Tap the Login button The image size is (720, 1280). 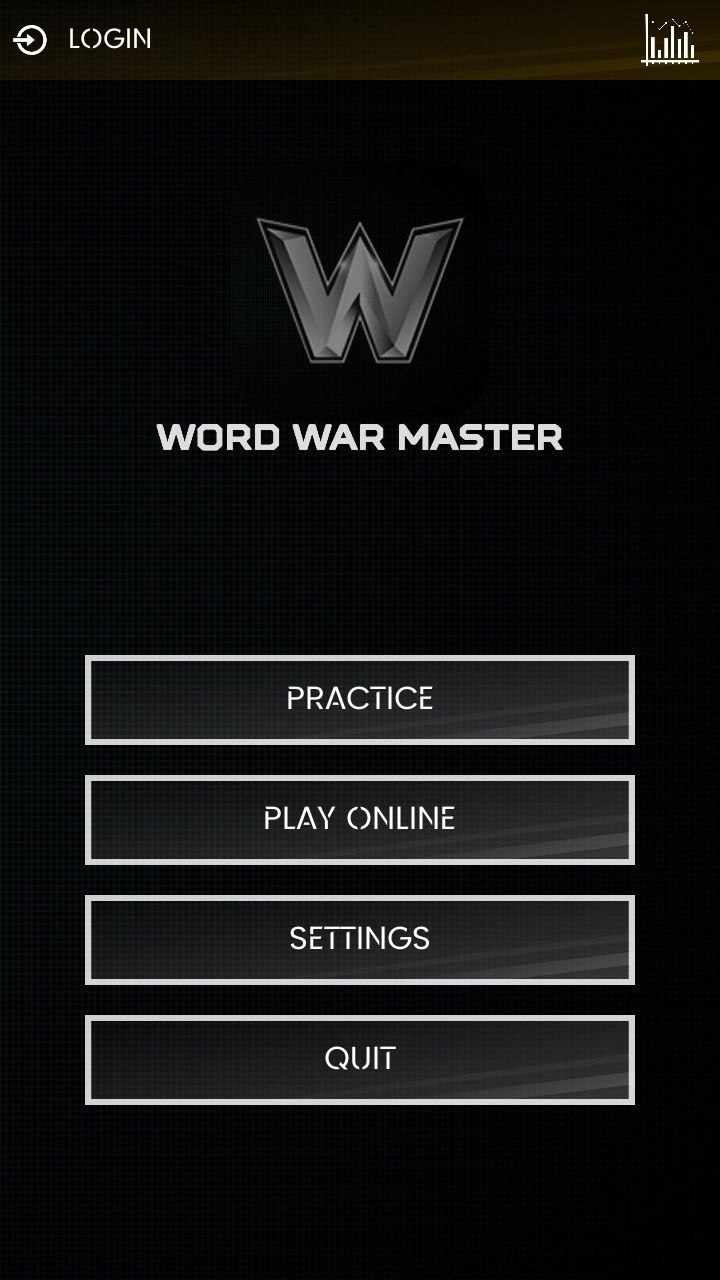(x=84, y=40)
